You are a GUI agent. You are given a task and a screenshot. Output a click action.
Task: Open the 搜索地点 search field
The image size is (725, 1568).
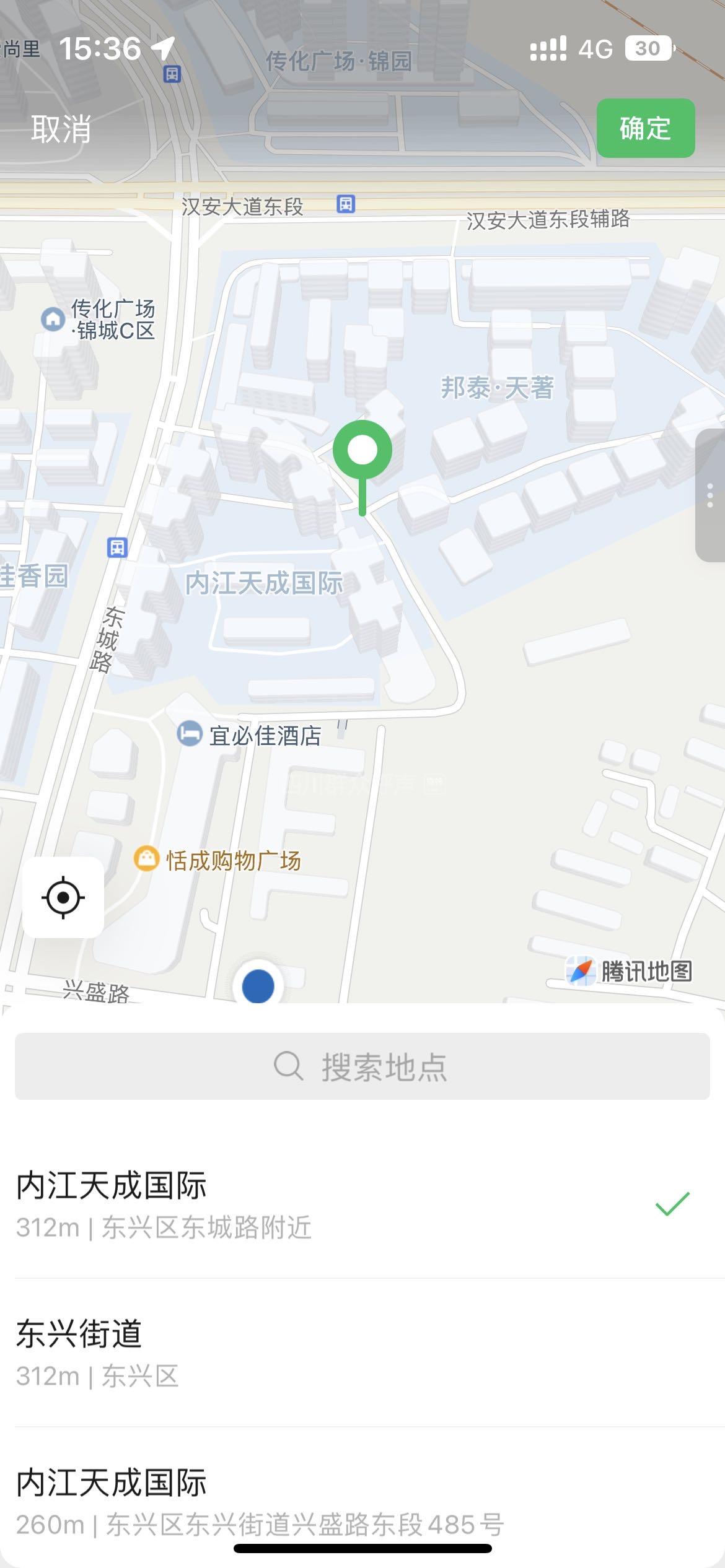pyautogui.click(x=362, y=1066)
